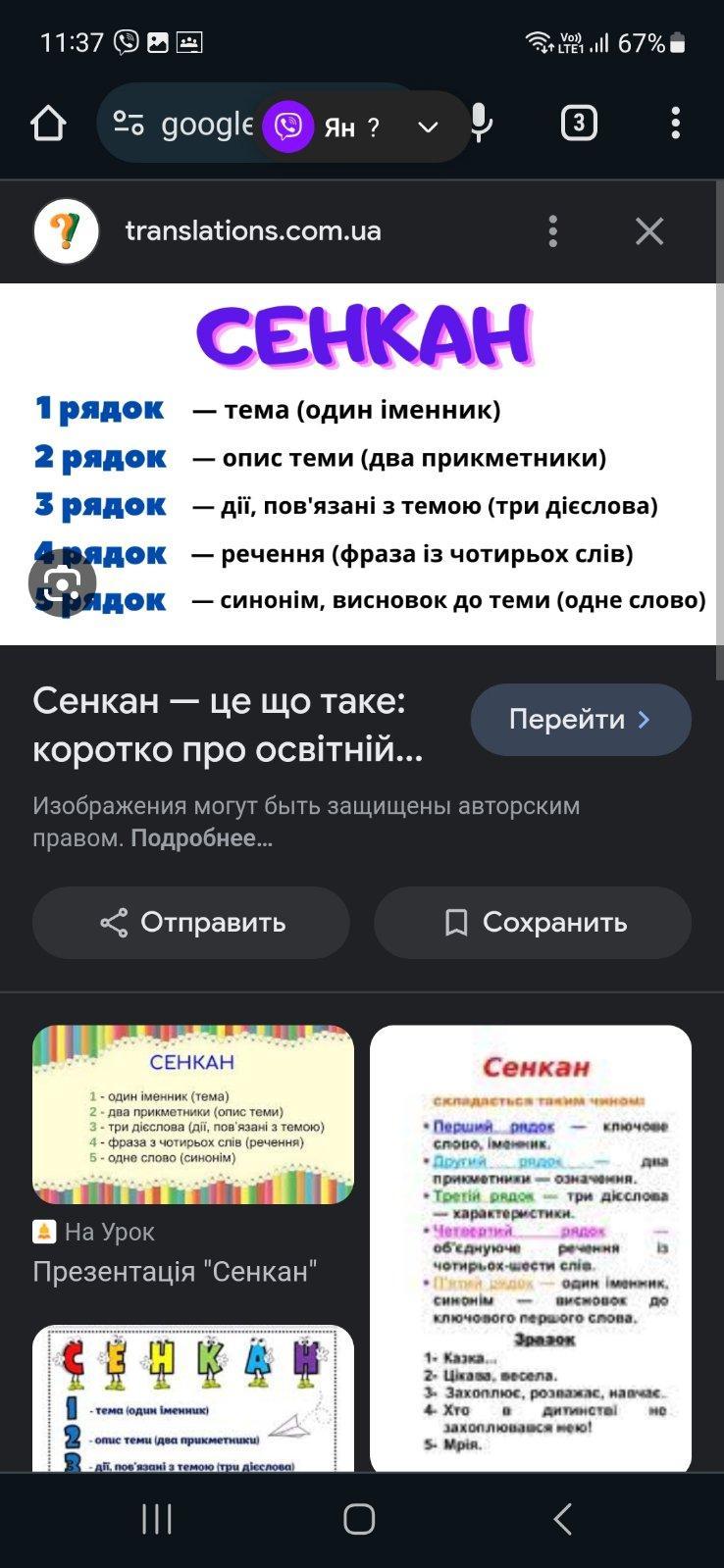
Task: Open the red Сенкан Зразок image
Action: tap(531, 1247)
